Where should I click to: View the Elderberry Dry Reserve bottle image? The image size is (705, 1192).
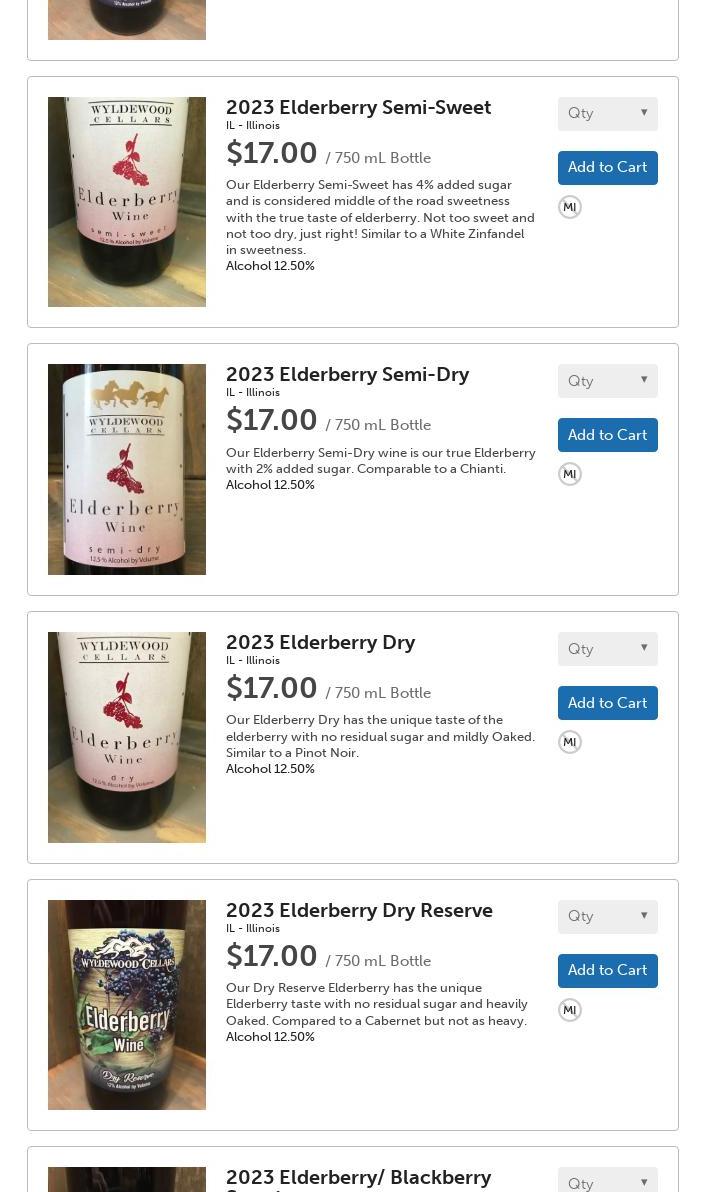(126, 1005)
